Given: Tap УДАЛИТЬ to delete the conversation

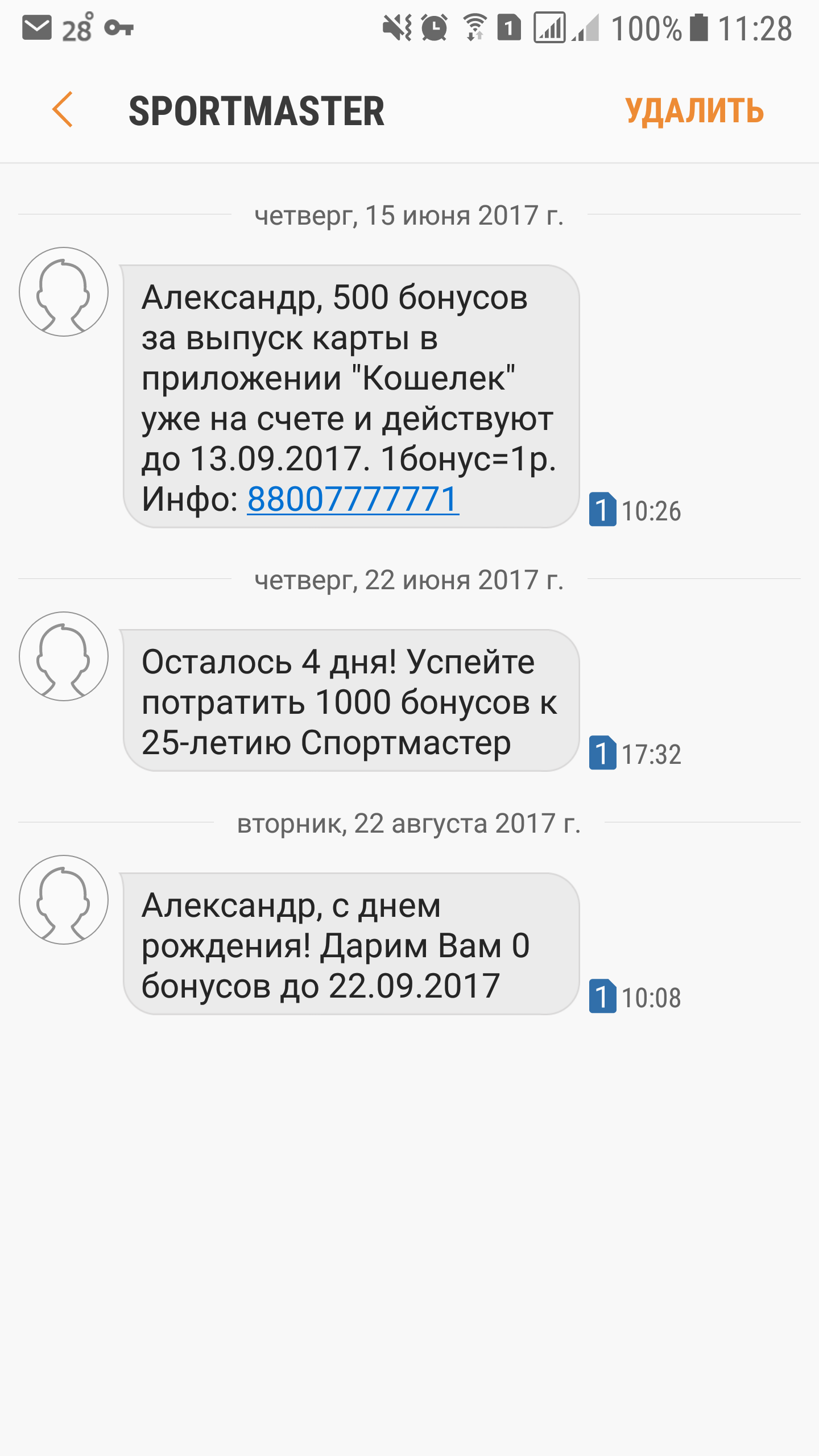Looking at the screenshot, I should coord(695,111).
